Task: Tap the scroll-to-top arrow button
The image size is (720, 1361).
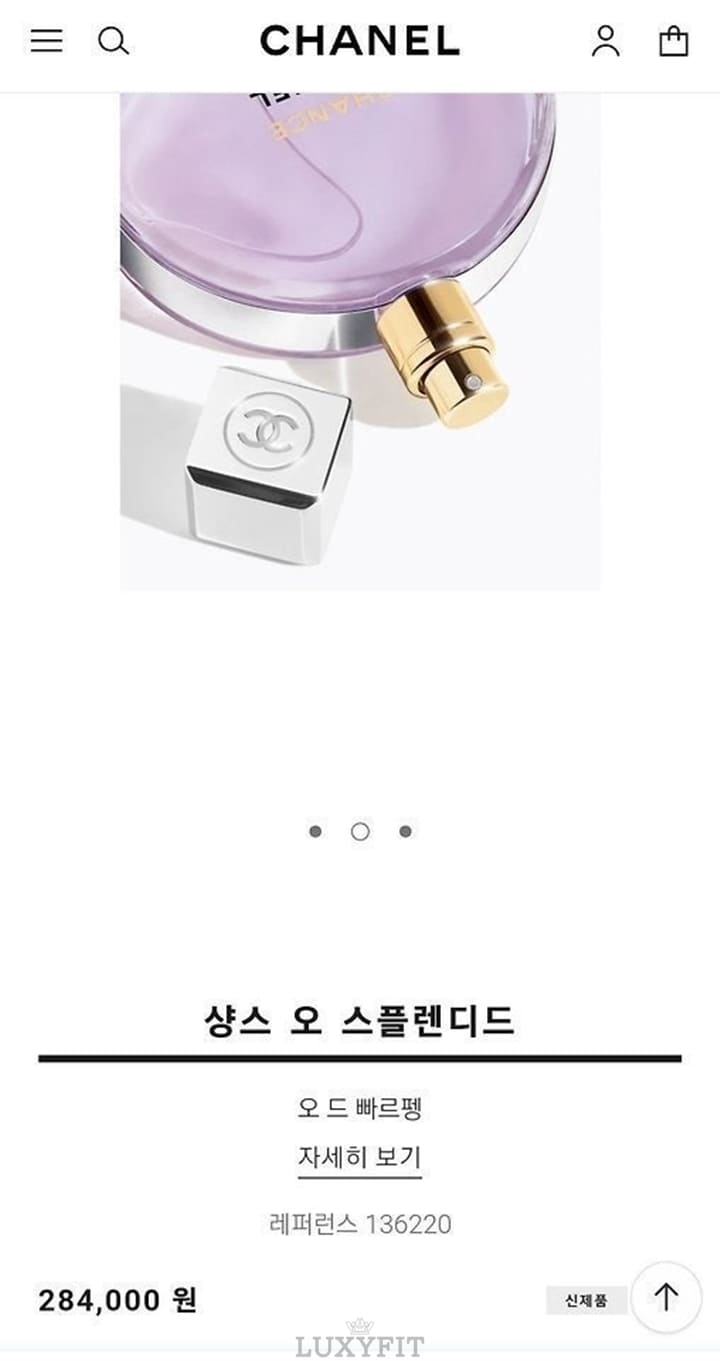Action: 666,1298
